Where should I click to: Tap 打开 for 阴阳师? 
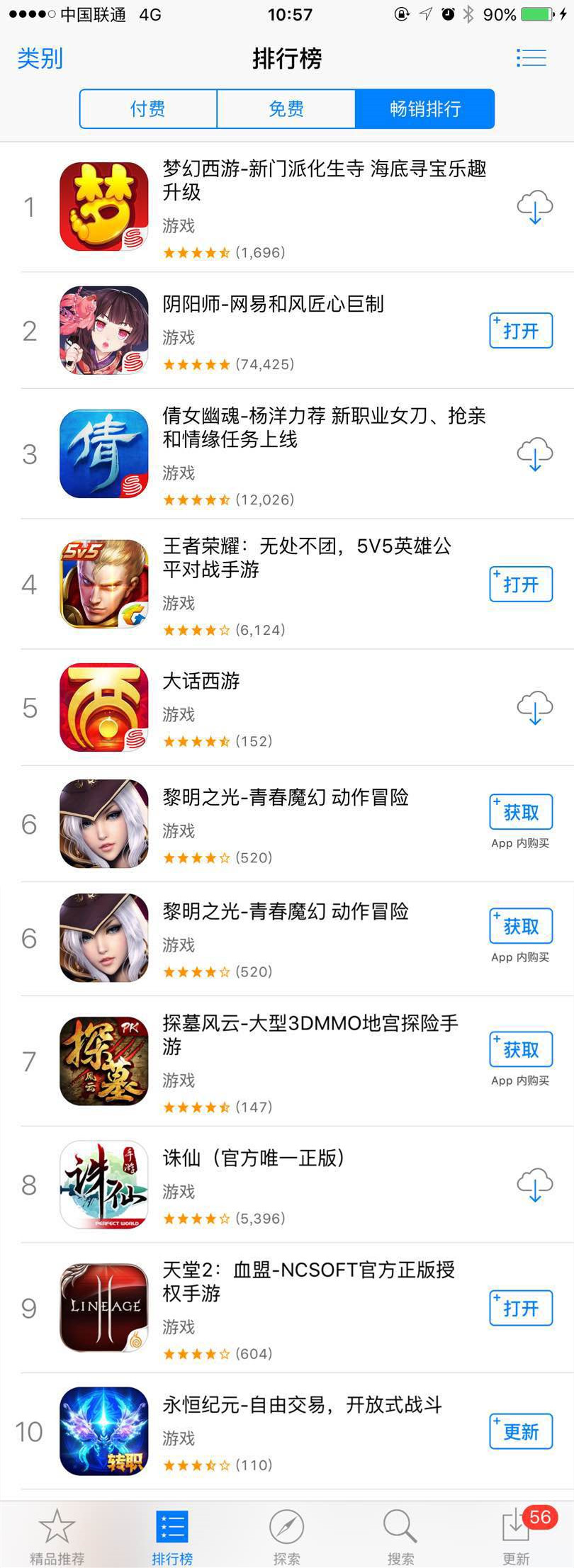521,331
